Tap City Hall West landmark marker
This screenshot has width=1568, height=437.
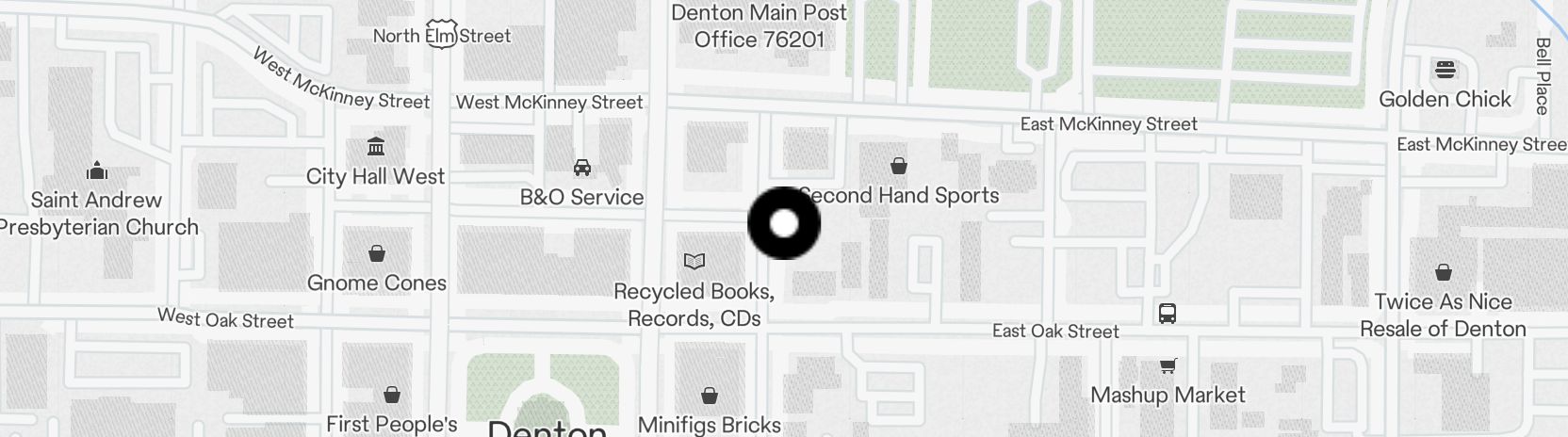click(376, 147)
